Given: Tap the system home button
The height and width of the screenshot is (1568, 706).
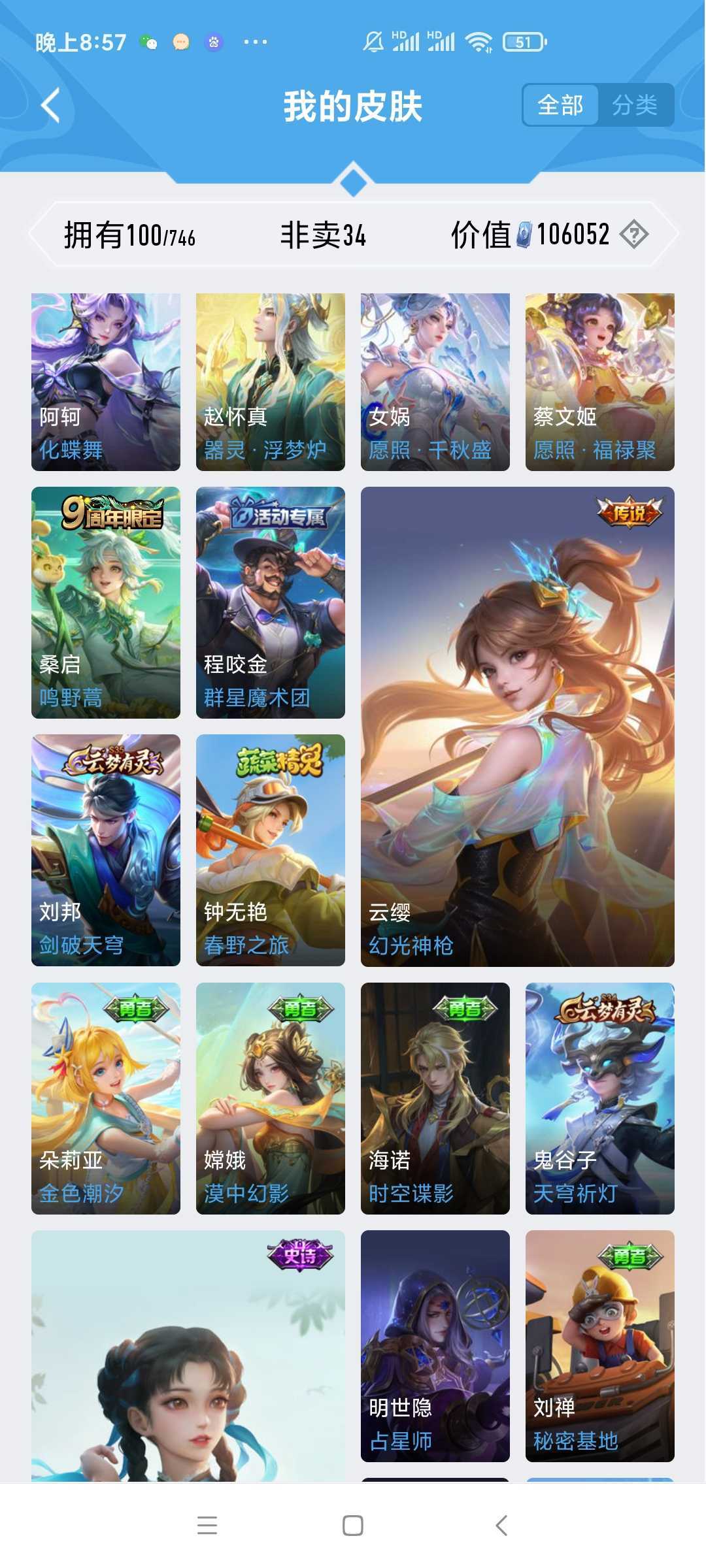Looking at the screenshot, I should [x=353, y=1526].
